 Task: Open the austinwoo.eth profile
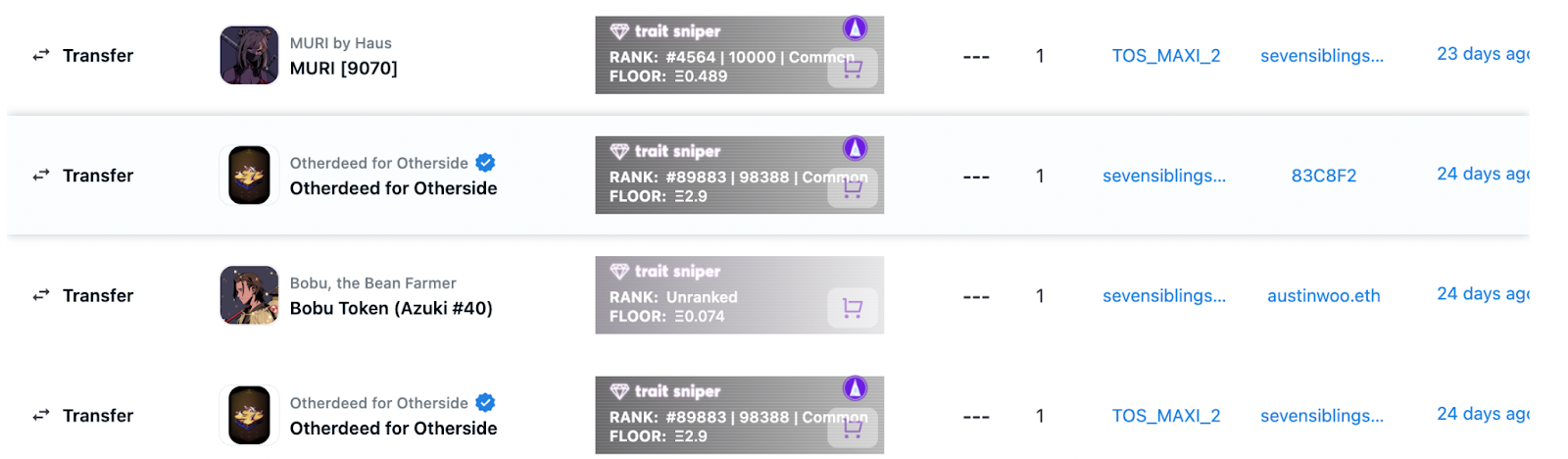[x=1323, y=295]
